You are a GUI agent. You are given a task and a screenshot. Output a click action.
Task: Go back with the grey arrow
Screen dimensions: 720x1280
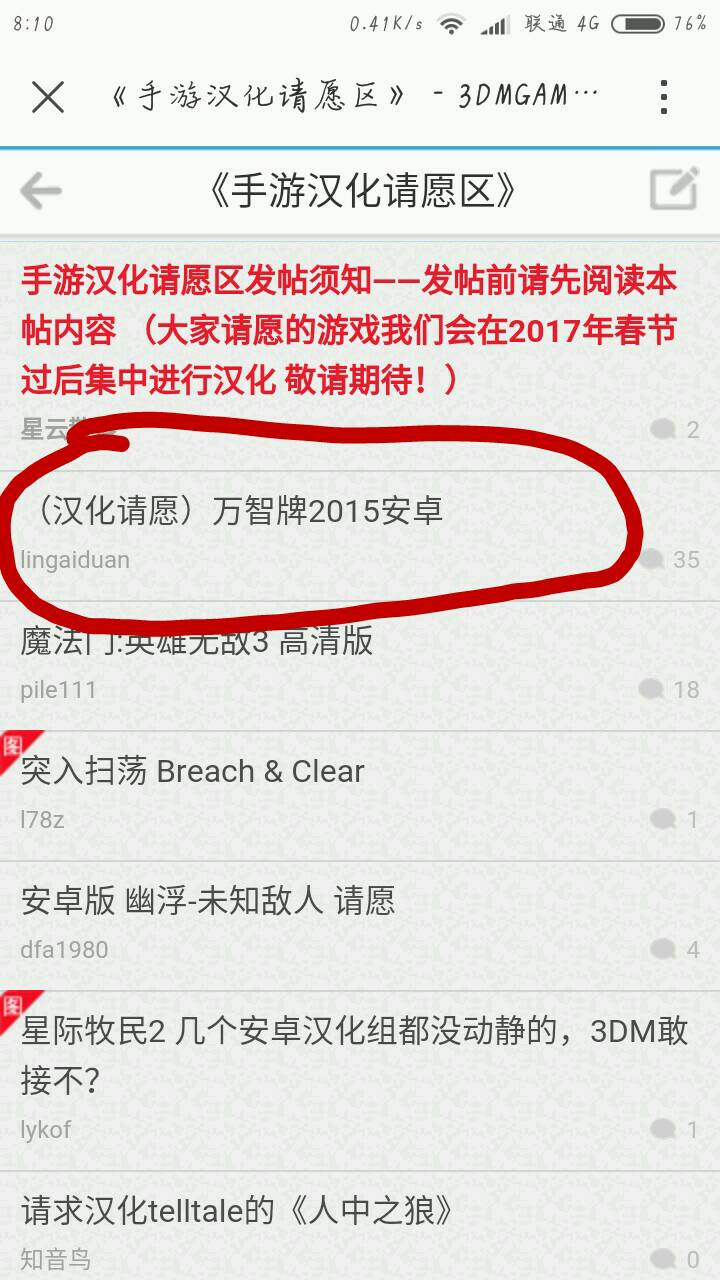tap(41, 190)
